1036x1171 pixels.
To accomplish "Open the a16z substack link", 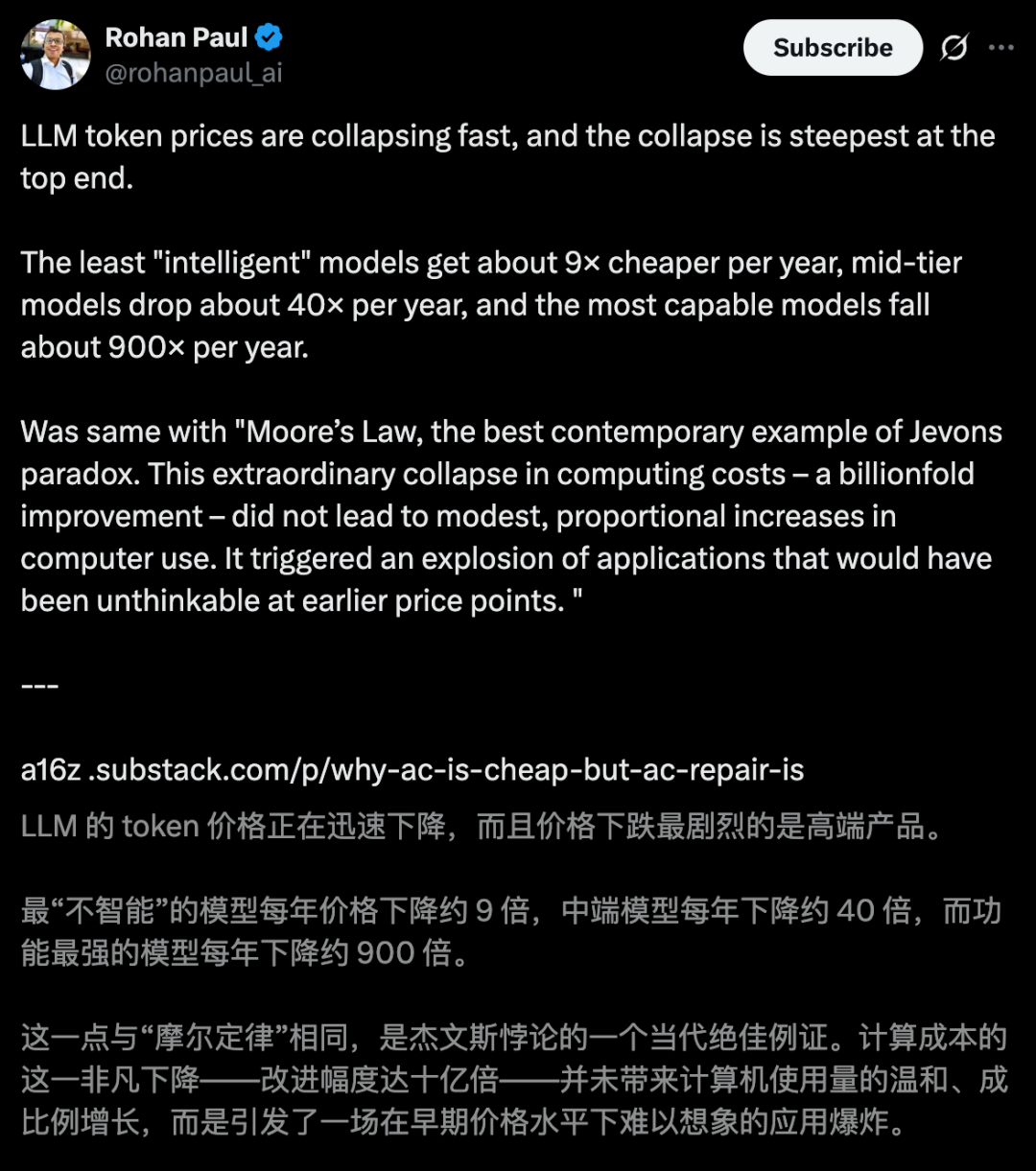I will point(412,769).
